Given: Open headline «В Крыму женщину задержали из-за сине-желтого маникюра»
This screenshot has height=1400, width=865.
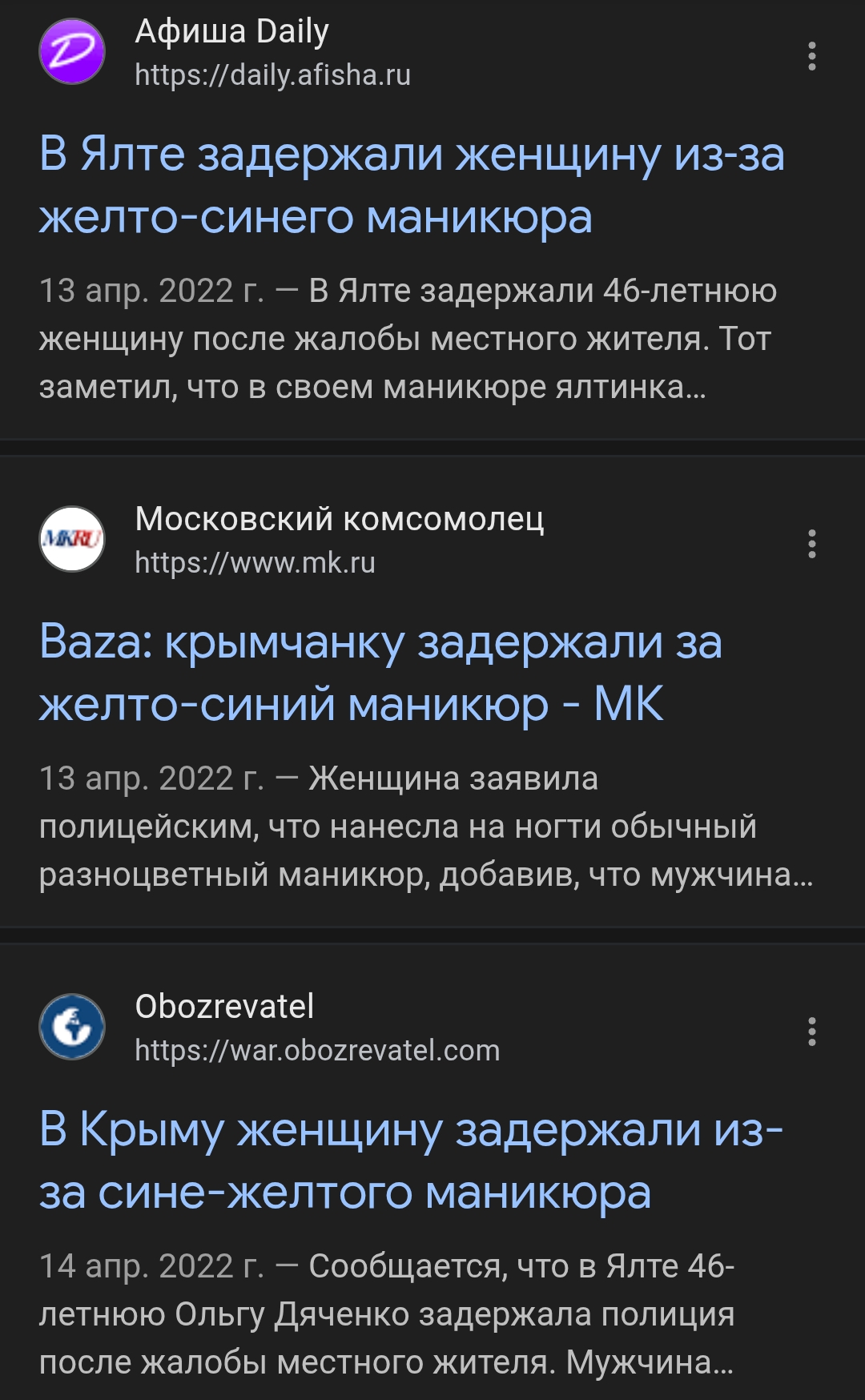Looking at the screenshot, I should pyautogui.click(x=411, y=1161).
